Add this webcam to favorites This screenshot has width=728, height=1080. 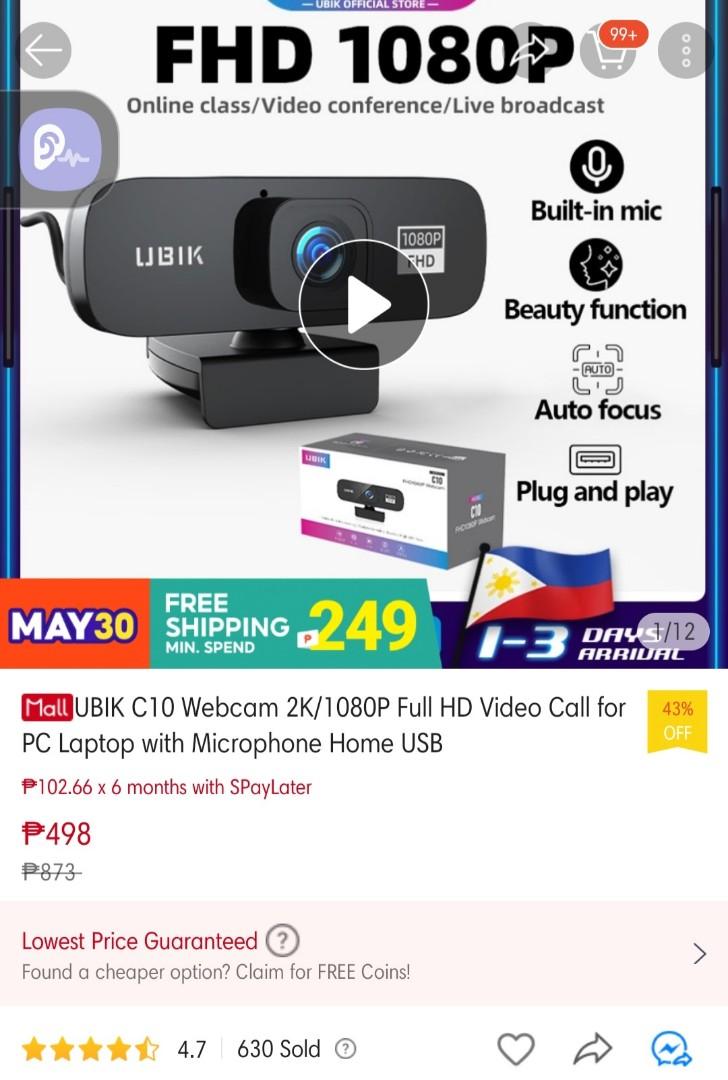tap(516, 1049)
